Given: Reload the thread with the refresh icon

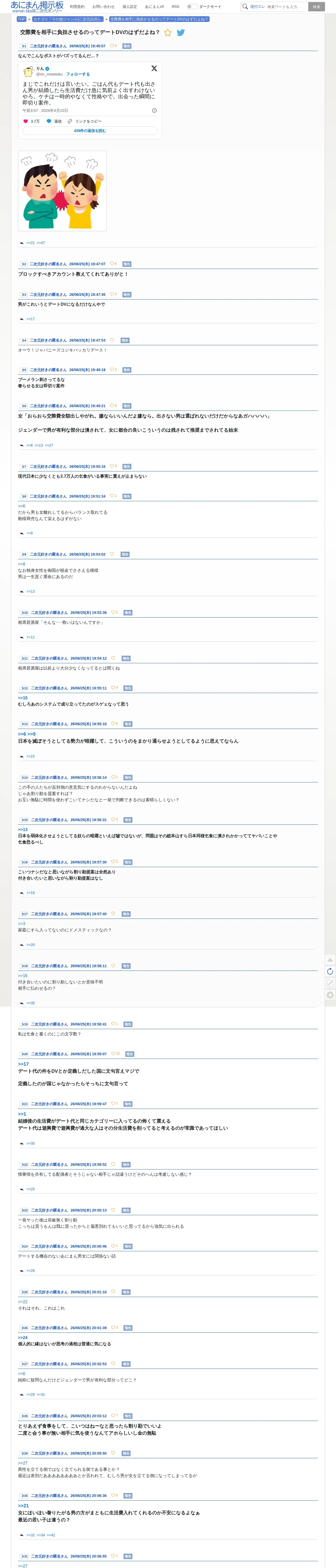Looking at the screenshot, I should (x=330, y=971).
